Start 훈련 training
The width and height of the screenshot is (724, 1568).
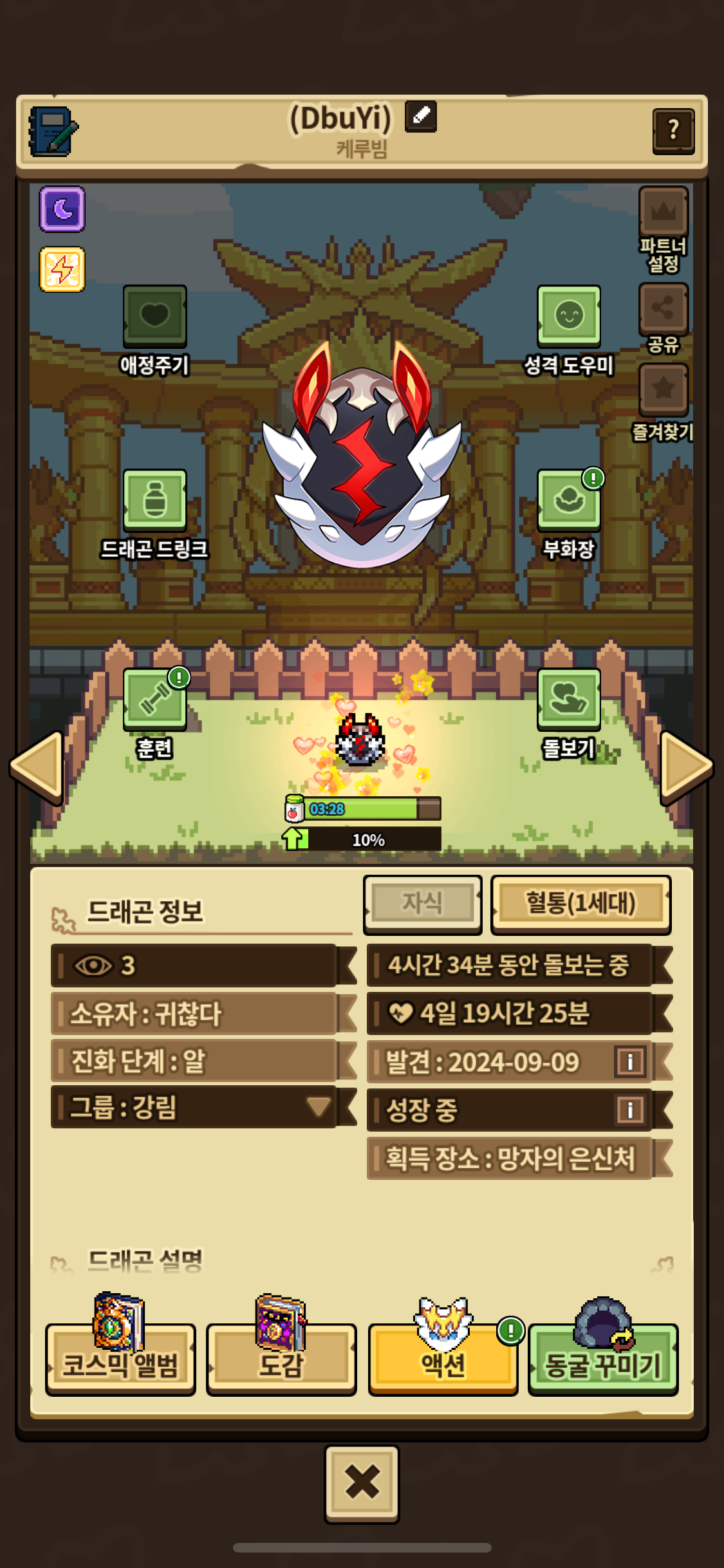point(155,700)
